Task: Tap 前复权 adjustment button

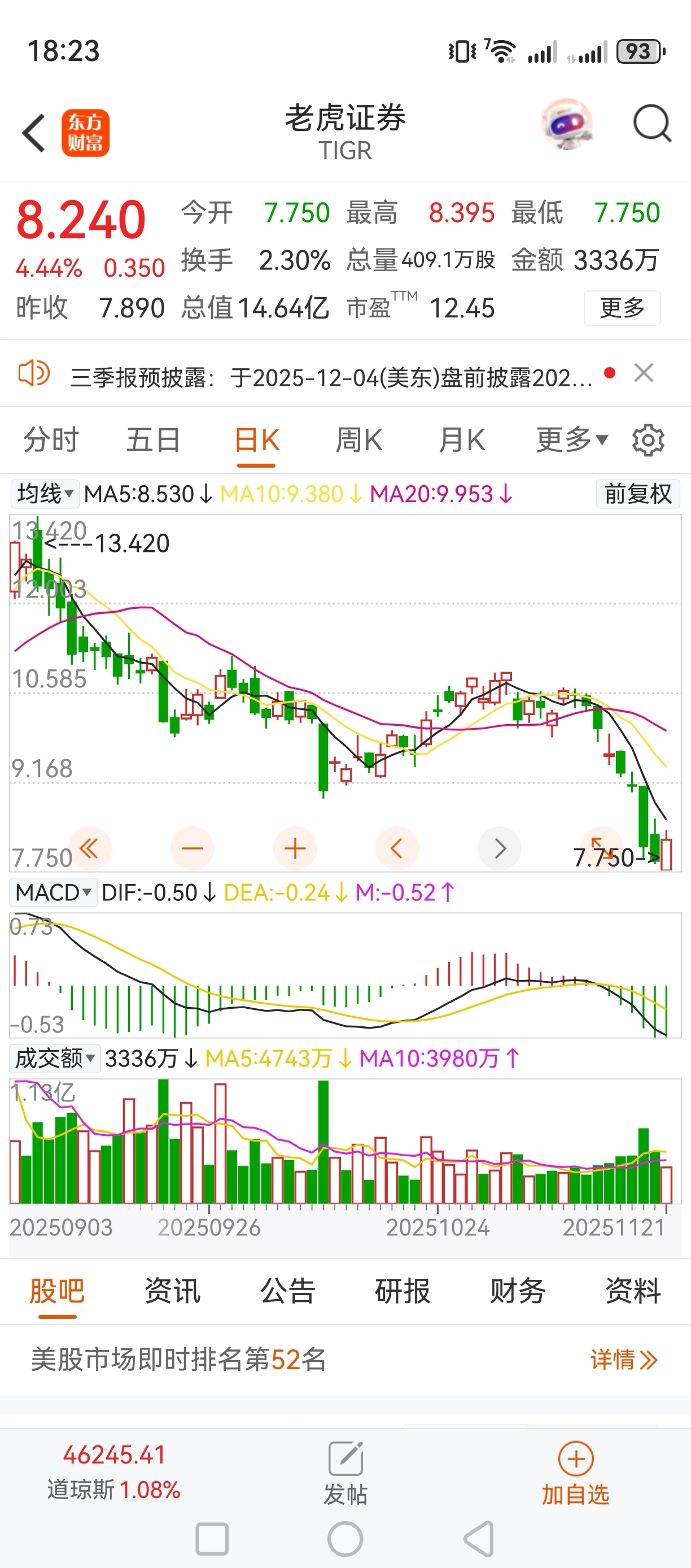Action: [637, 494]
